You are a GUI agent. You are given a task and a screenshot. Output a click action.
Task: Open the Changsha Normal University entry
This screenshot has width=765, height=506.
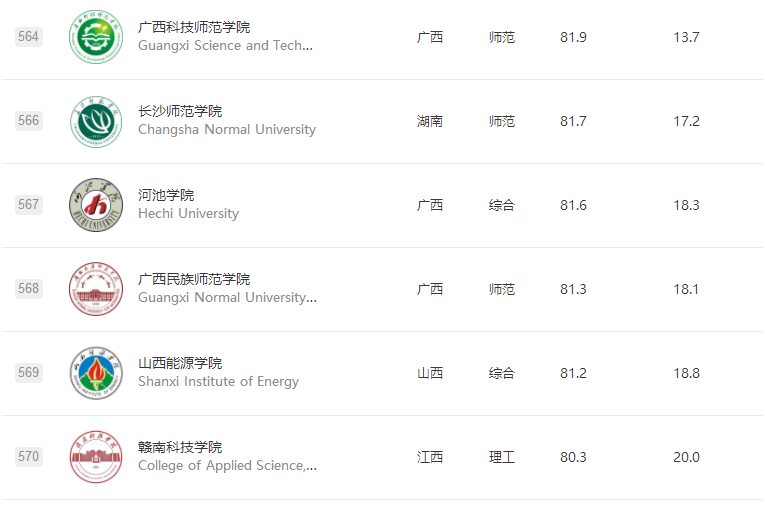tap(180, 111)
